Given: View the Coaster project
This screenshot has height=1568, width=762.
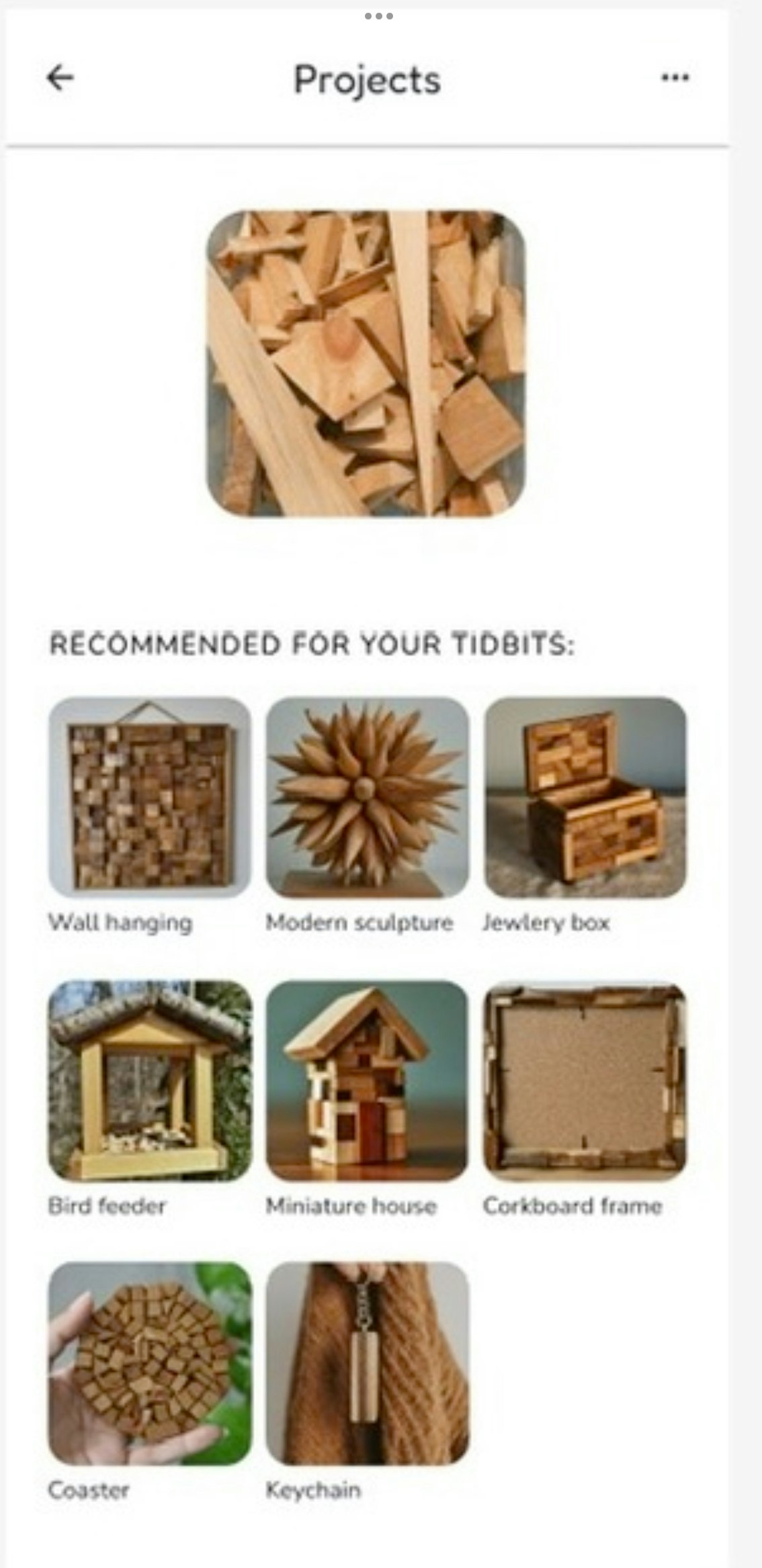Looking at the screenshot, I should 149,1363.
